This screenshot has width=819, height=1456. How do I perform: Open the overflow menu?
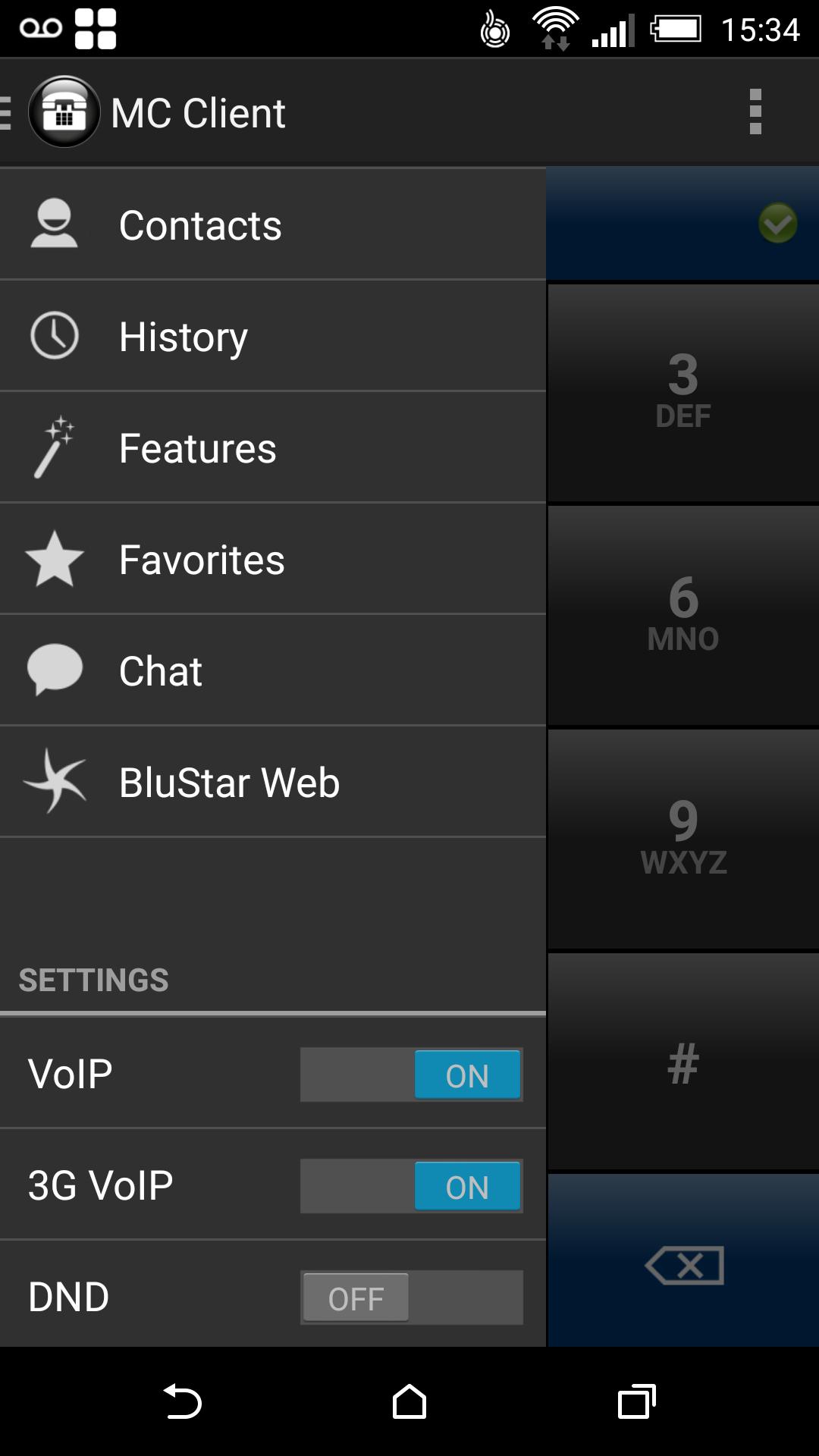[755, 112]
